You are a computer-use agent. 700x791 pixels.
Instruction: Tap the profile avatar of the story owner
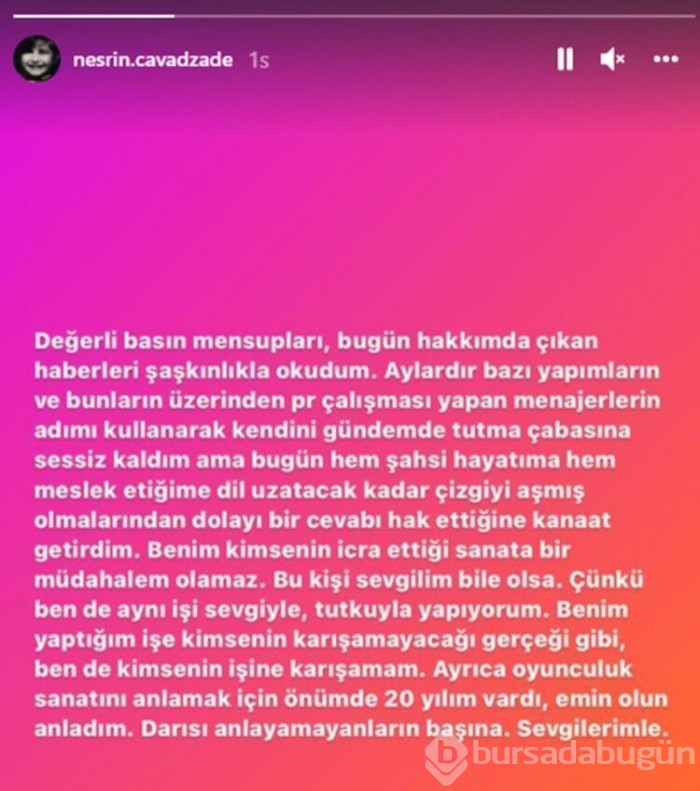click(36, 59)
